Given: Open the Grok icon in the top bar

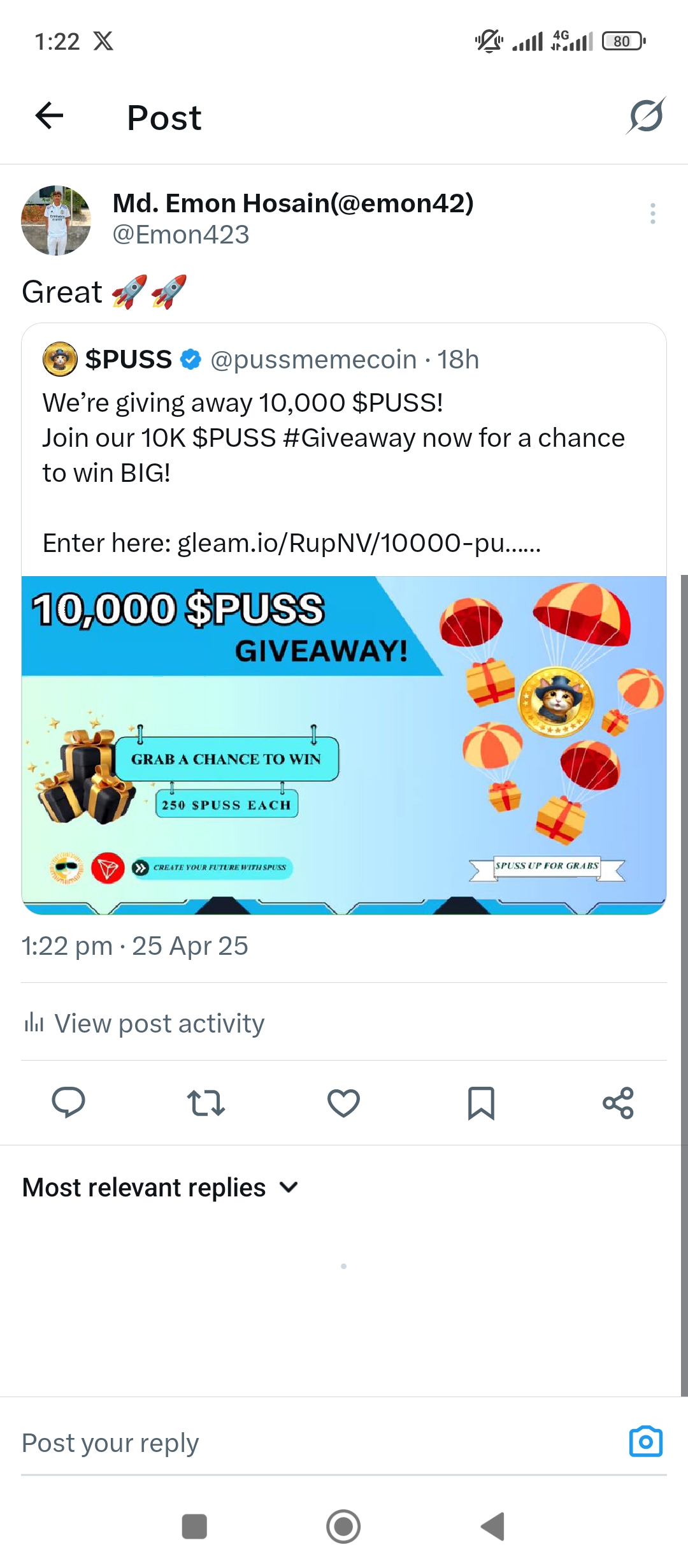Looking at the screenshot, I should [x=646, y=116].
